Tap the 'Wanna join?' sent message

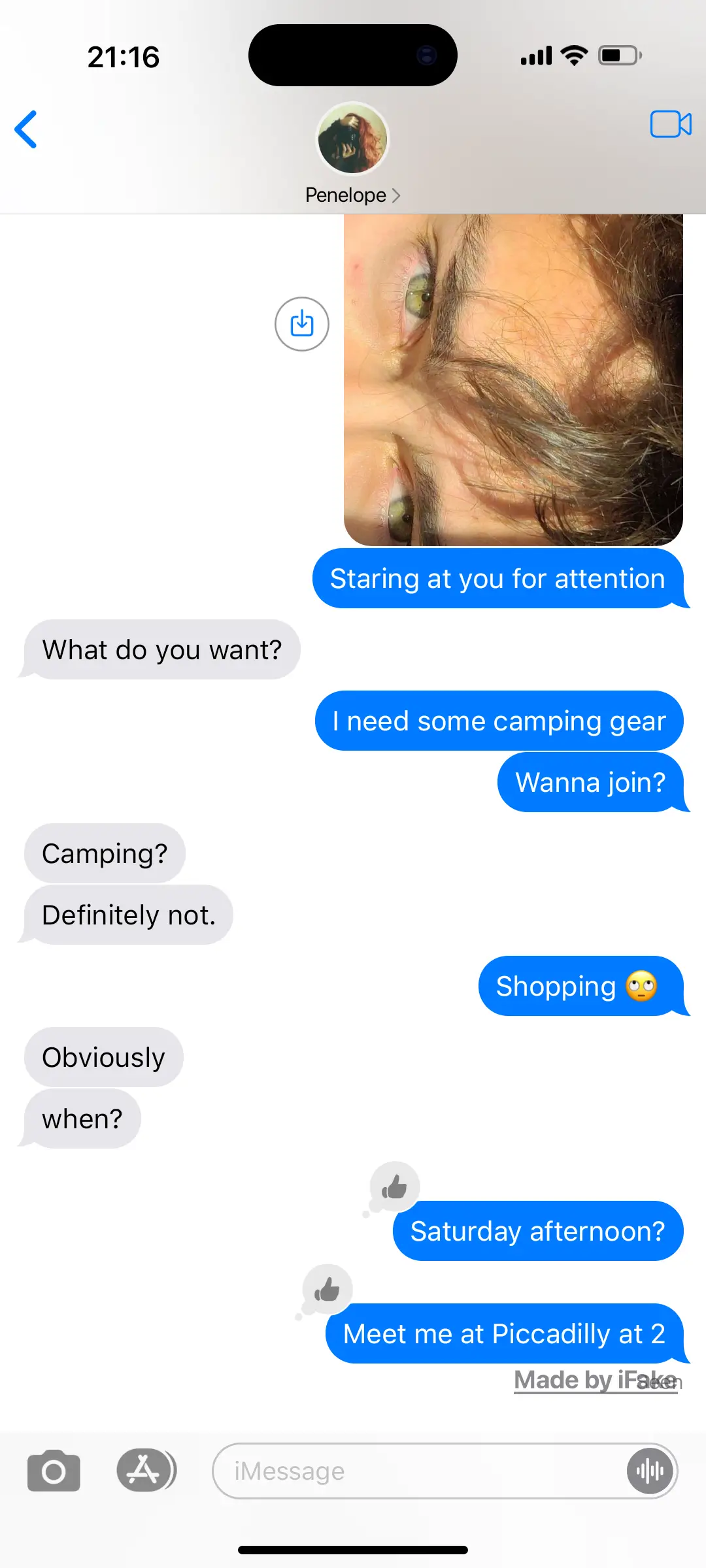tap(590, 782)
